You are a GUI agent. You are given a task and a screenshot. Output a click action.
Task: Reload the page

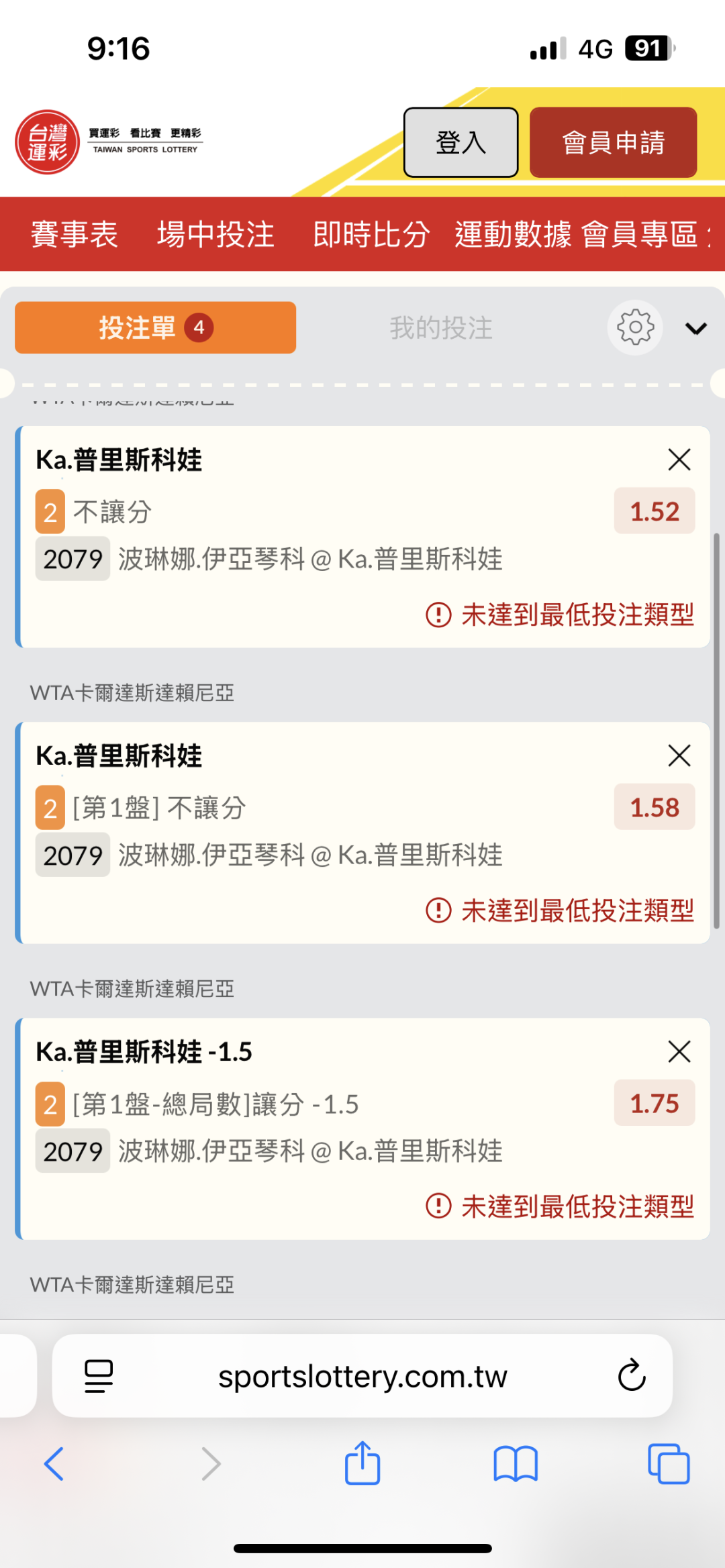632,1375
